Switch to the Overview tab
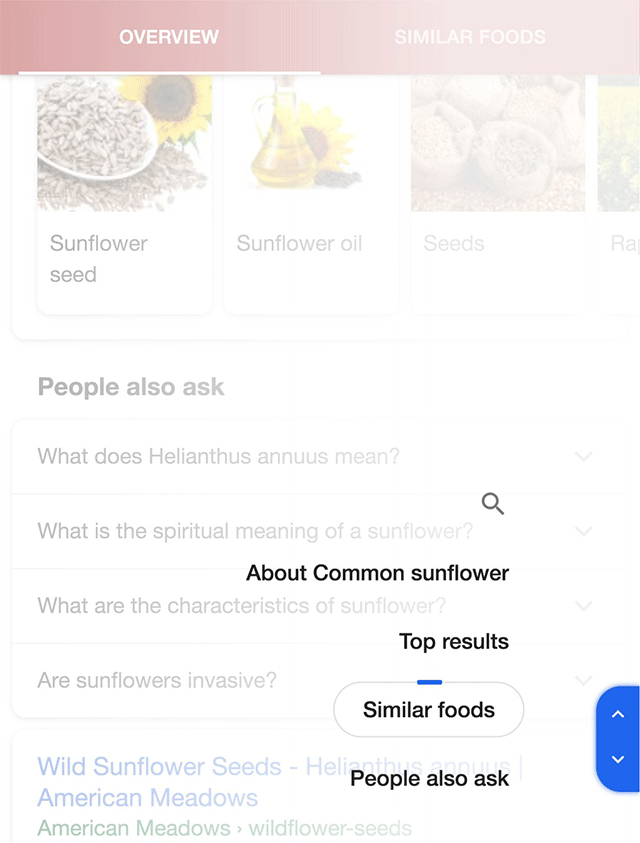Screen dimensions: 640x843 tap(168, 38)
